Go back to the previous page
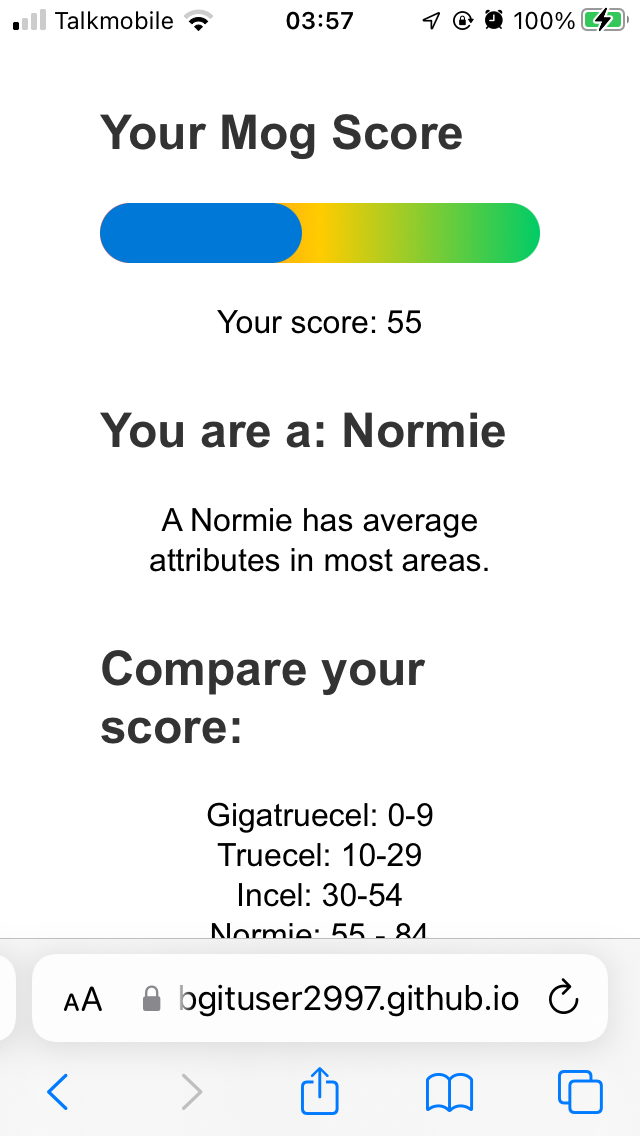The height and width of the screenshot is (1136, 640). 58,1092
